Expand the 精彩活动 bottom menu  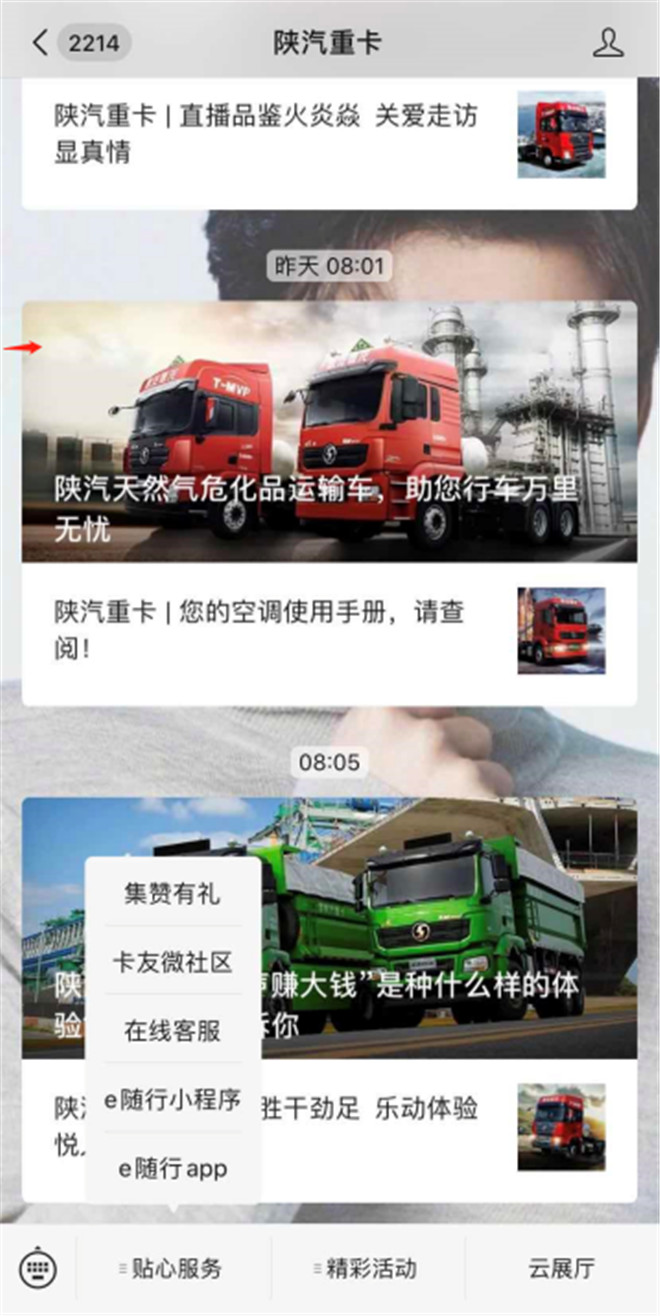(x=367, y=1270)
